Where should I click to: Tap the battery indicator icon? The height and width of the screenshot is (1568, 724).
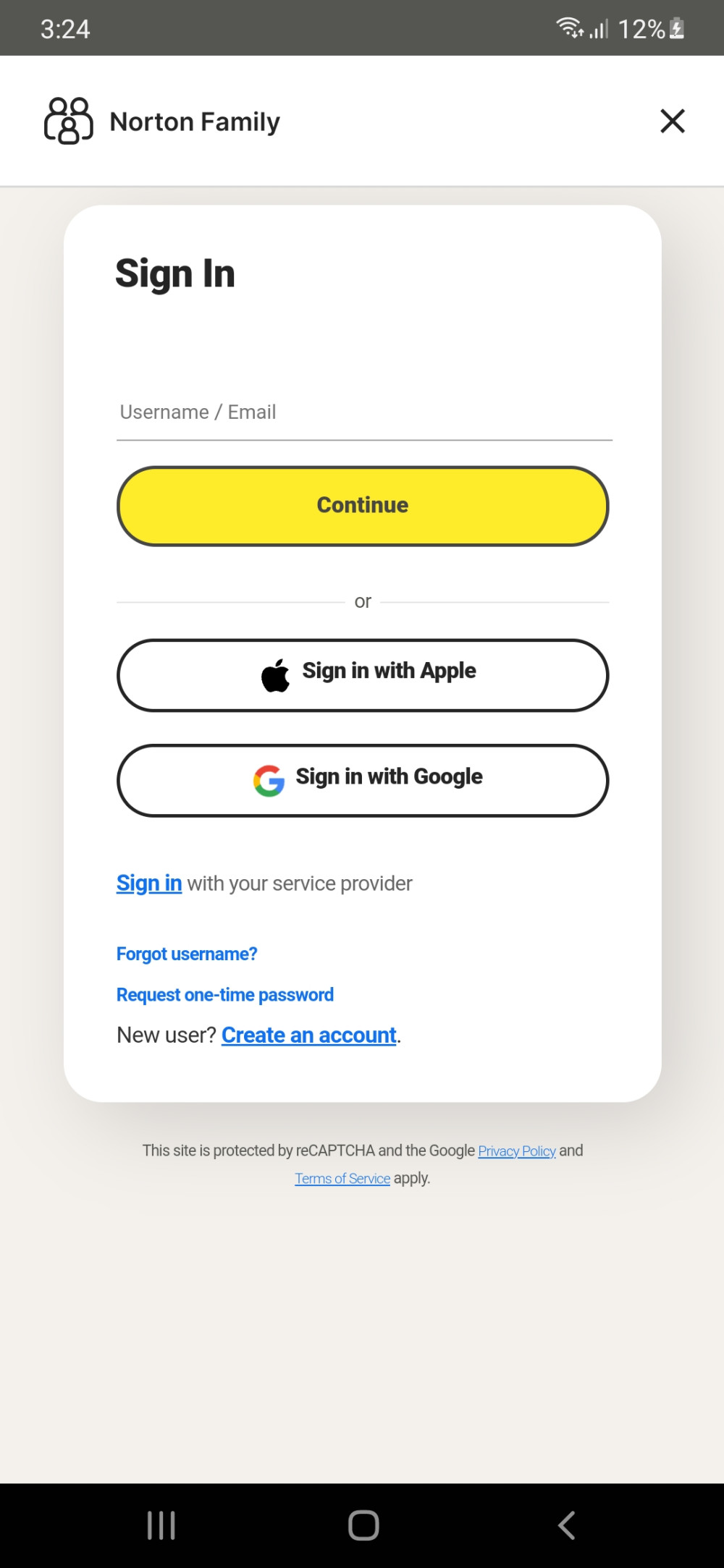676,29
